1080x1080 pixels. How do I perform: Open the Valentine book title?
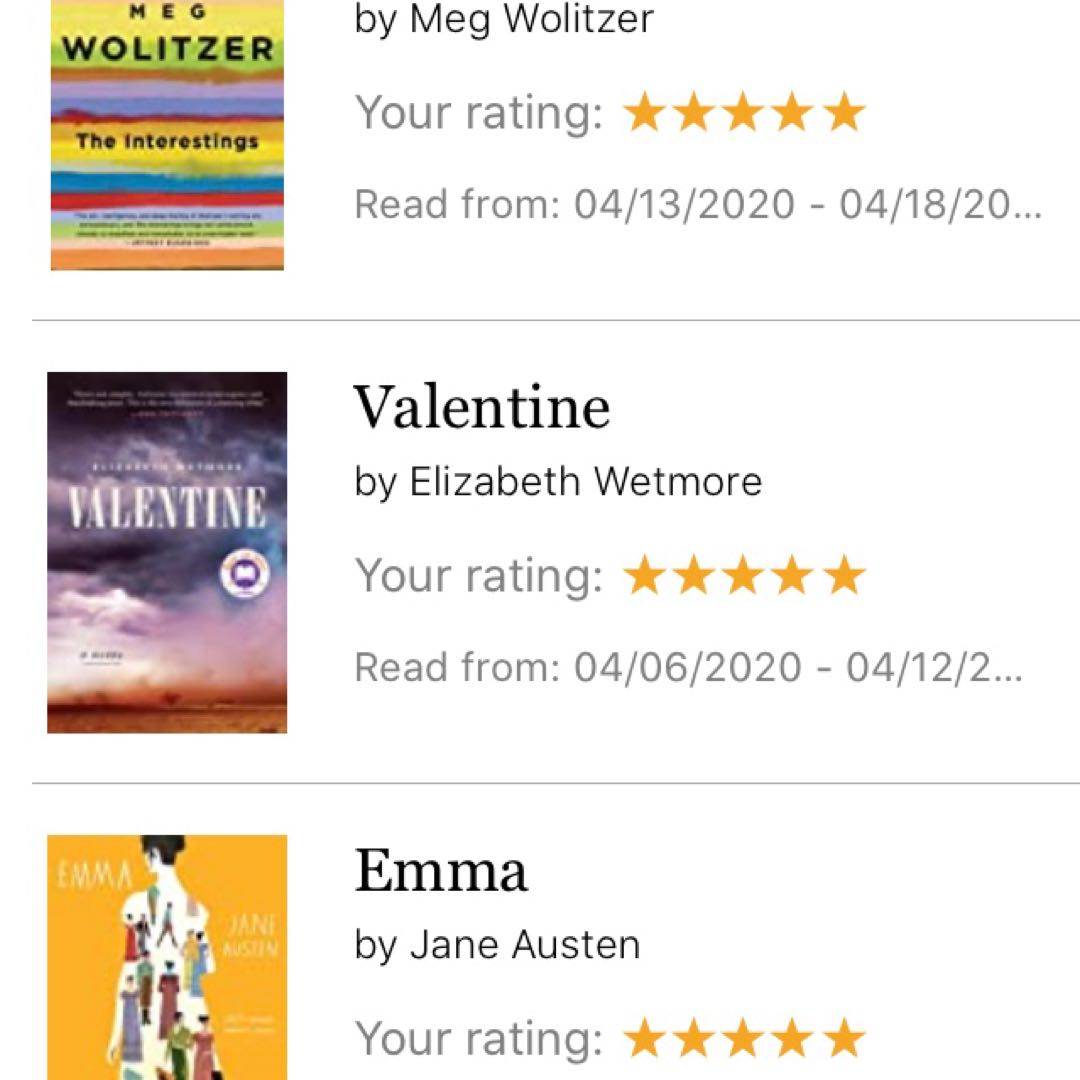click(481, 407)
